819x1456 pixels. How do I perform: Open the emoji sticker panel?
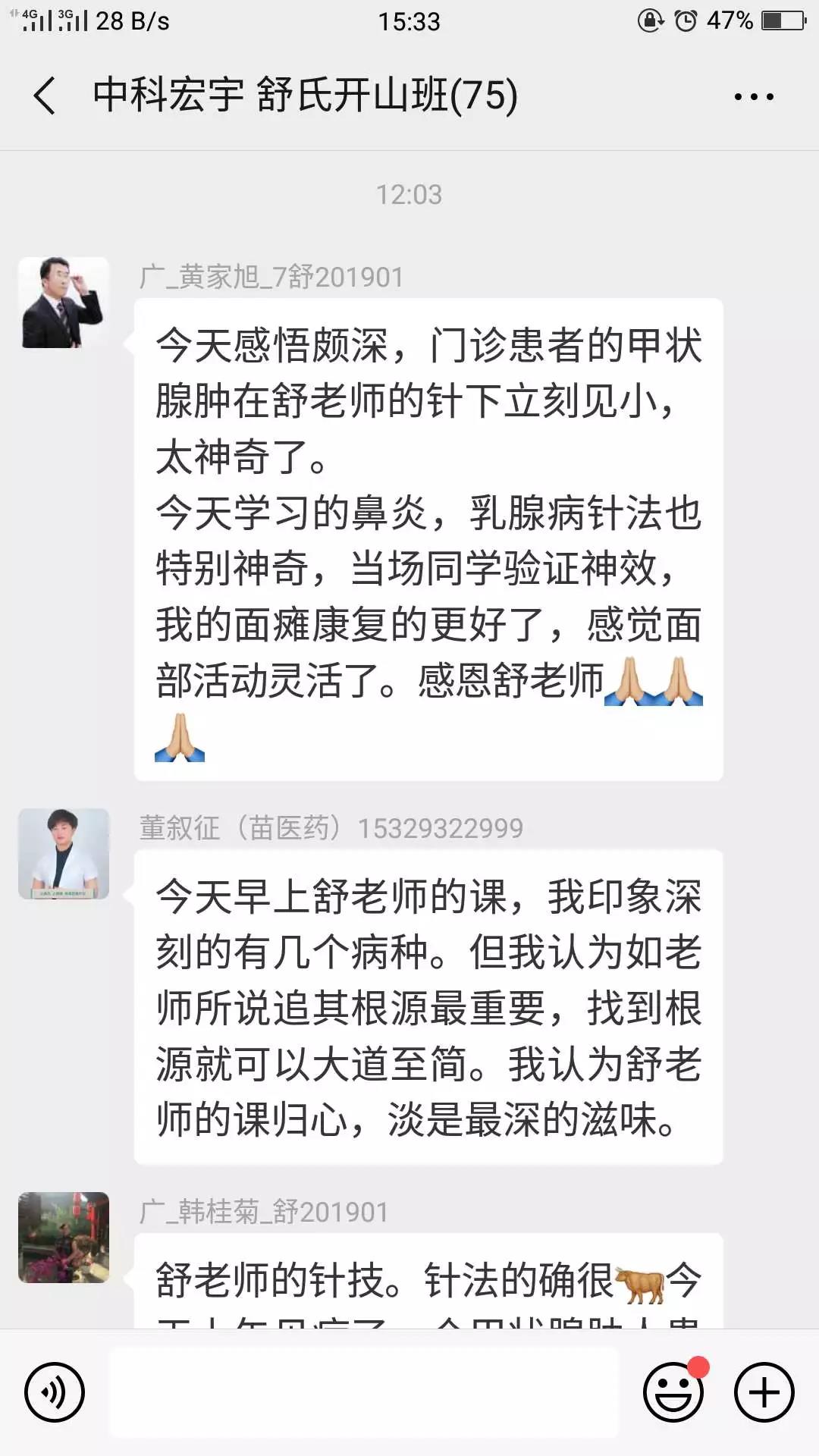673,1392
